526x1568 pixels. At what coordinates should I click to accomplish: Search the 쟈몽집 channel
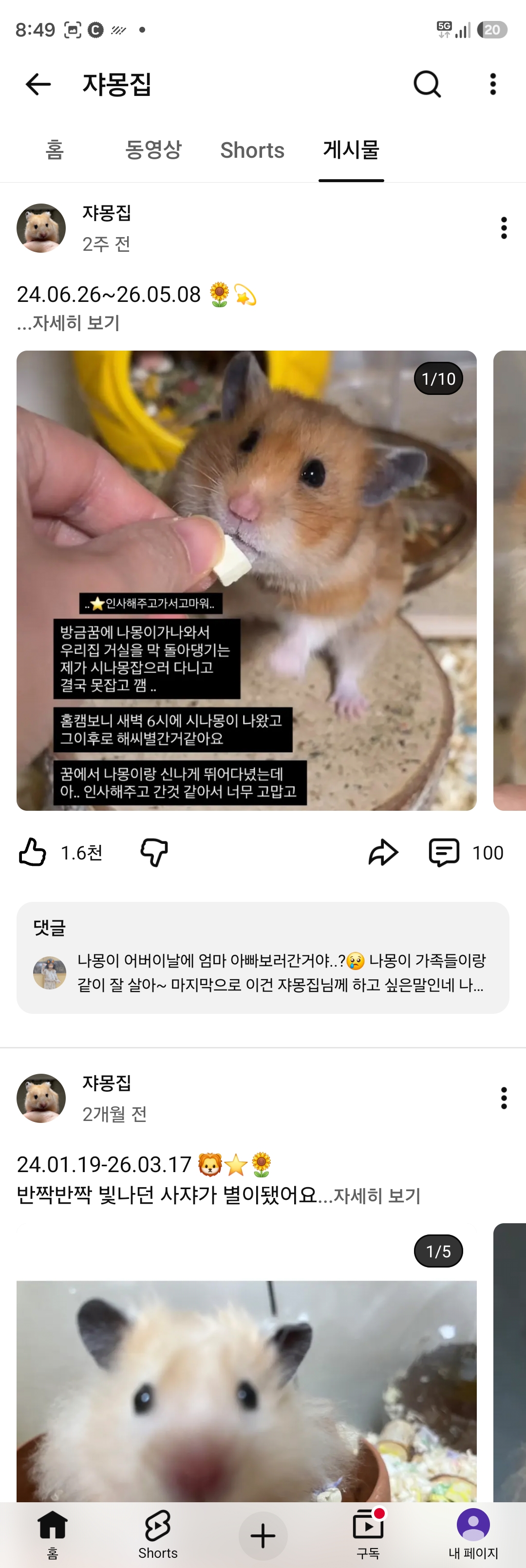click(x=427, y=84)
